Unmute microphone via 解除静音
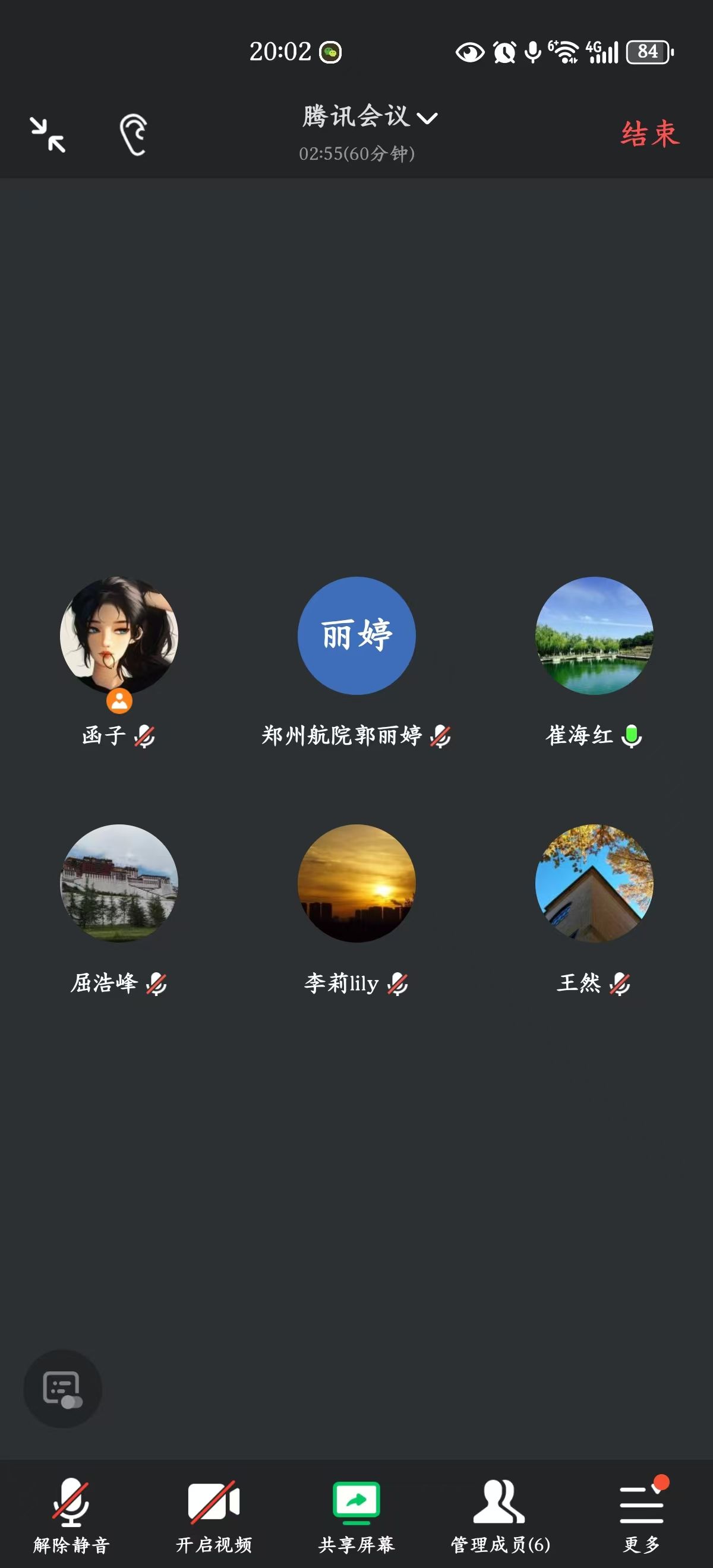713x1568 pixels. pyautogui.click(x=71, y=1513)
